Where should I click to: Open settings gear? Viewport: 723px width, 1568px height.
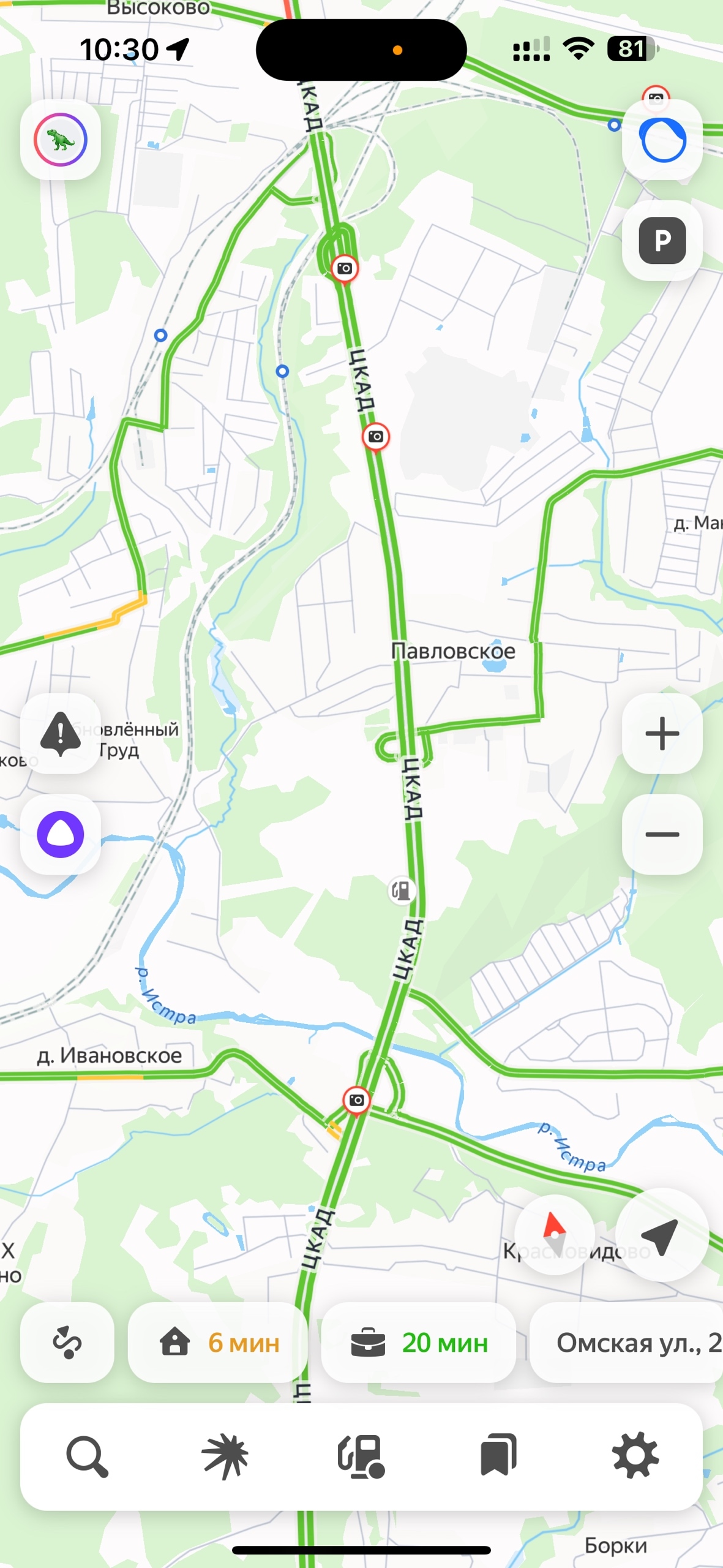635,1456
